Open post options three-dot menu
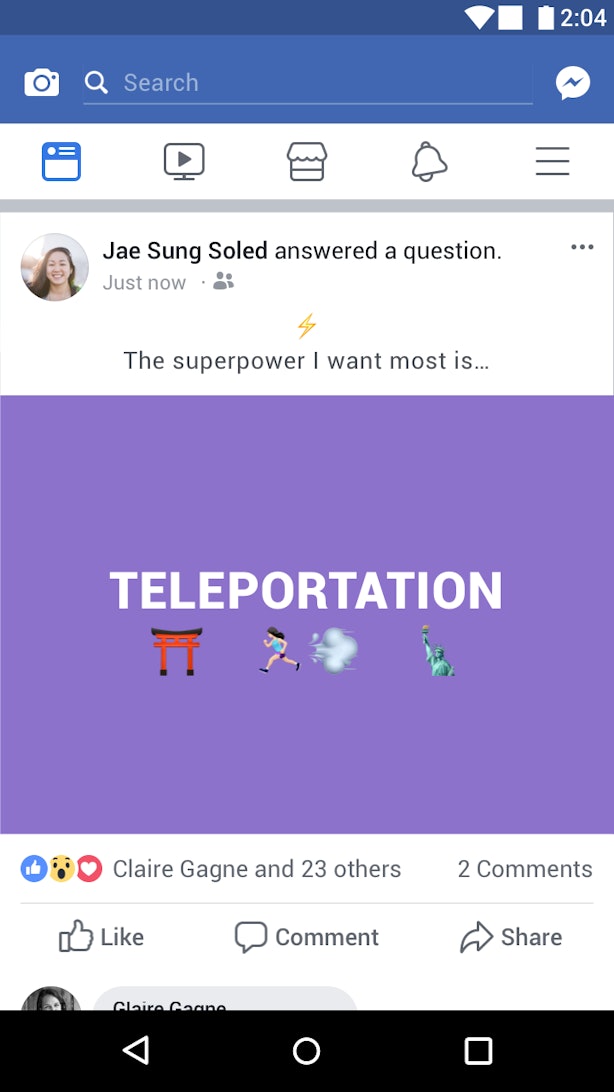This screenshot has height=1092, width=614. (x=582, y=248)
